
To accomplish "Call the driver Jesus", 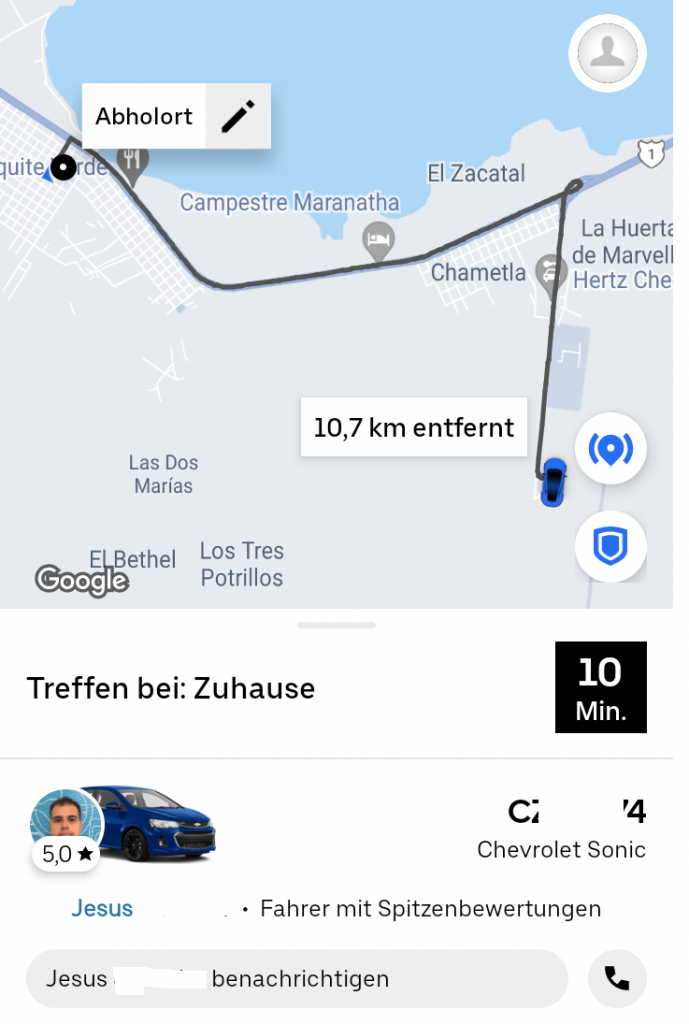I will (x=617, y=978).
